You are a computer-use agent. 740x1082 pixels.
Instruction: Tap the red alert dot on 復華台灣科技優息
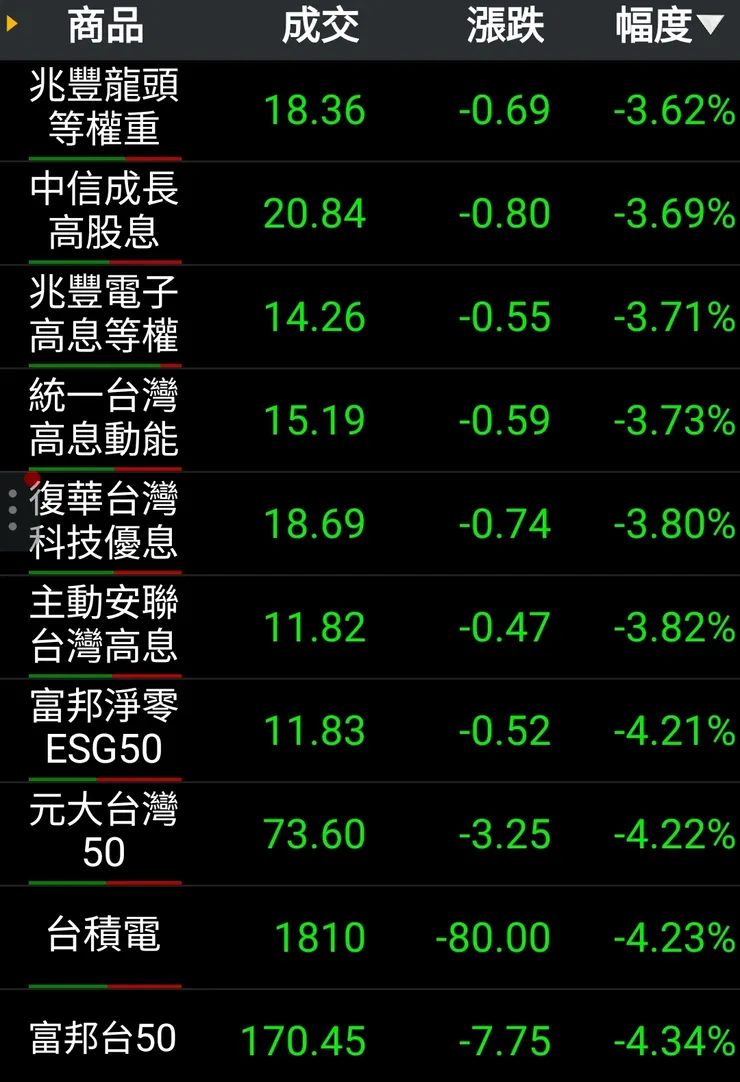click(x=31, y=477)
